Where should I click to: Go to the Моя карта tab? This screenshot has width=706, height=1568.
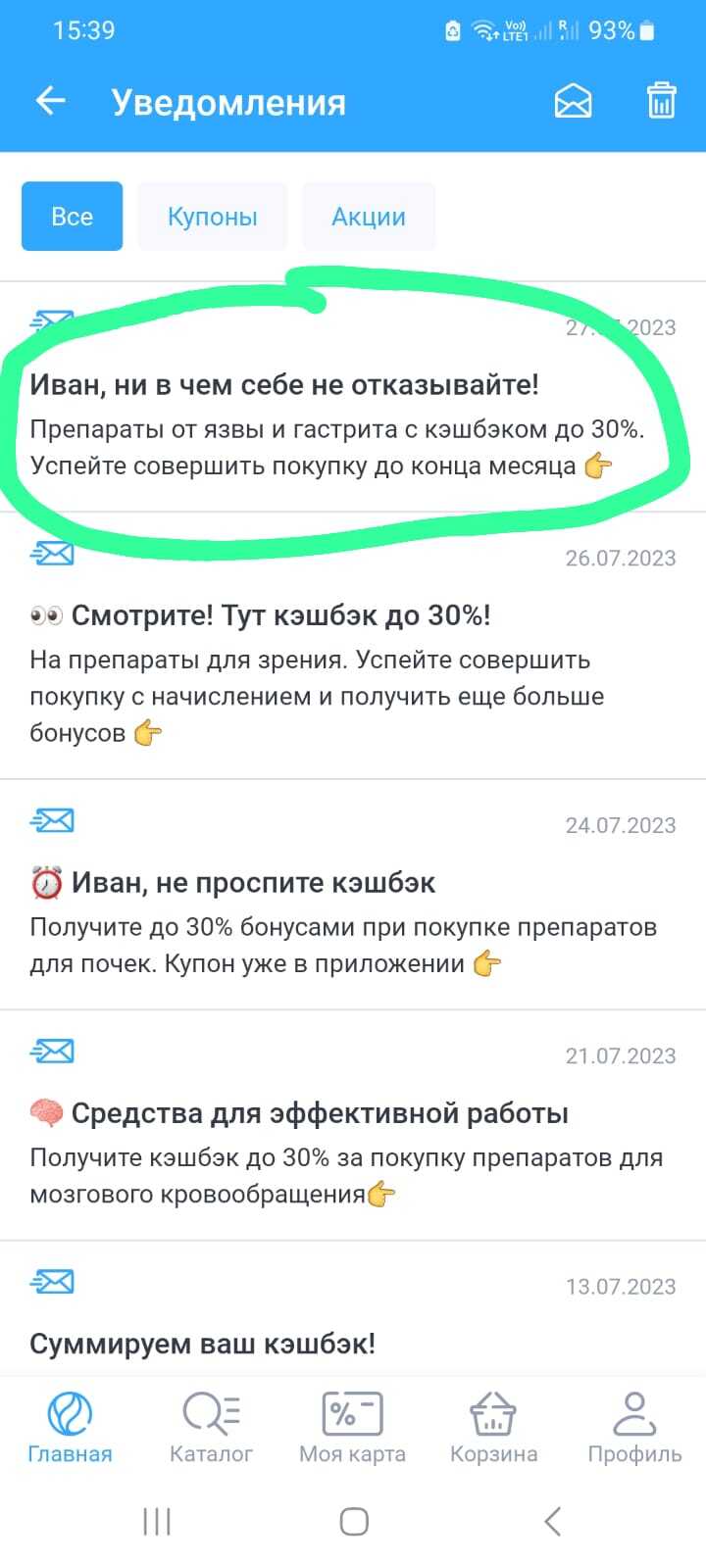(x=352, y=1428)
